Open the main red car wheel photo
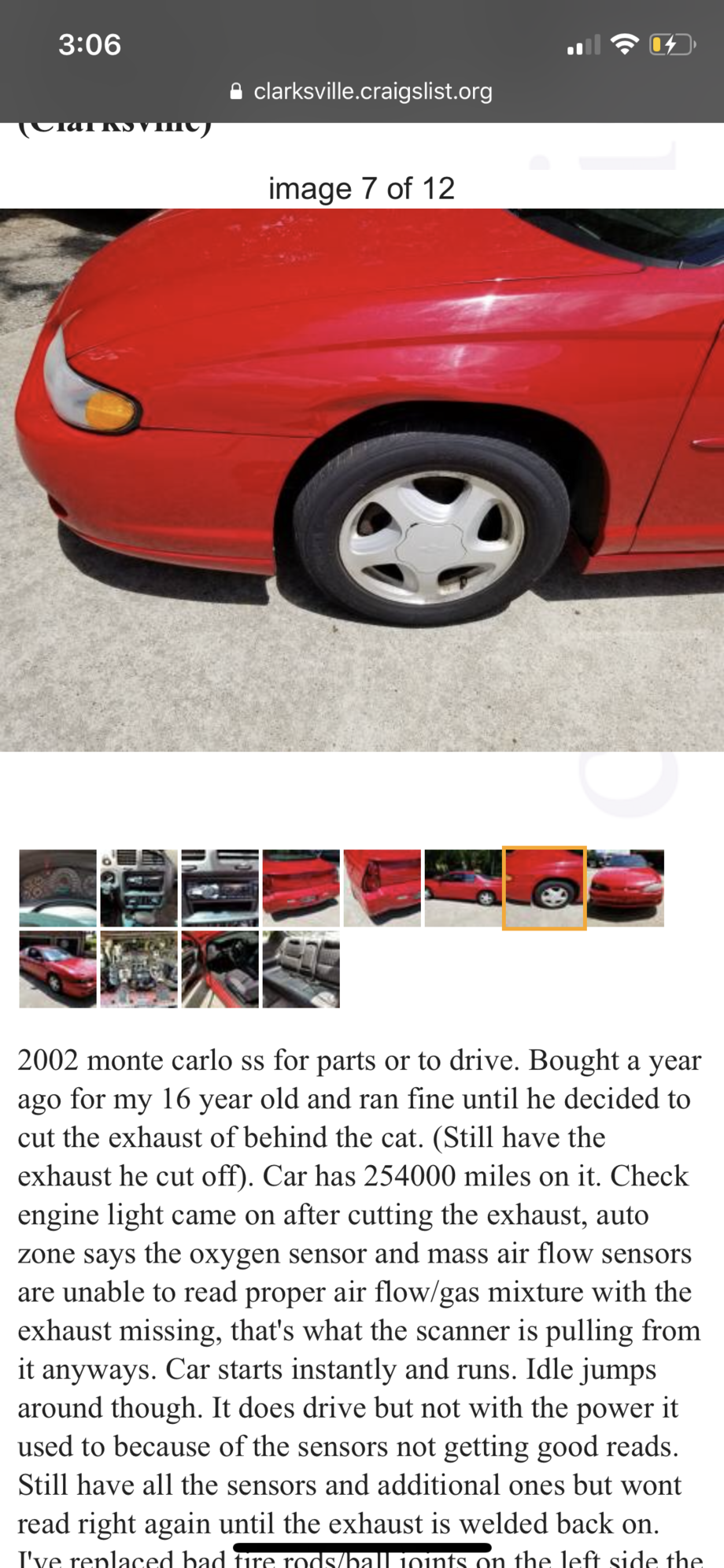The width and height of the screenshot is (724, 1568). point(362,479)
